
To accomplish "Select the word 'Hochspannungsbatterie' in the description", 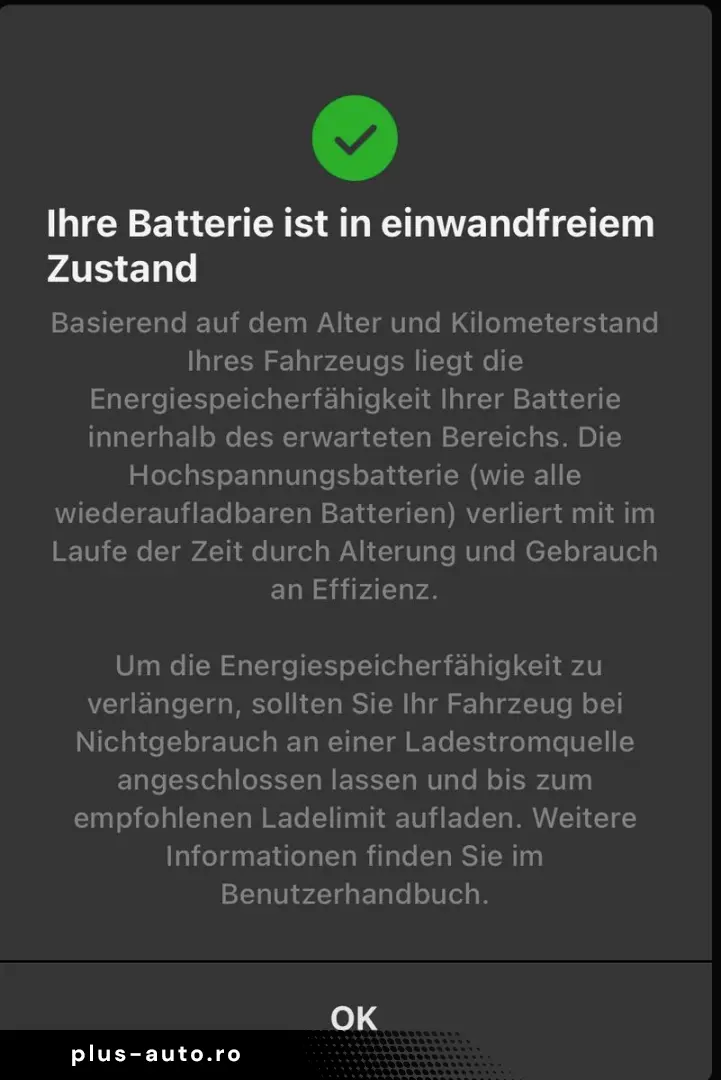I will [x=290, y=475].
